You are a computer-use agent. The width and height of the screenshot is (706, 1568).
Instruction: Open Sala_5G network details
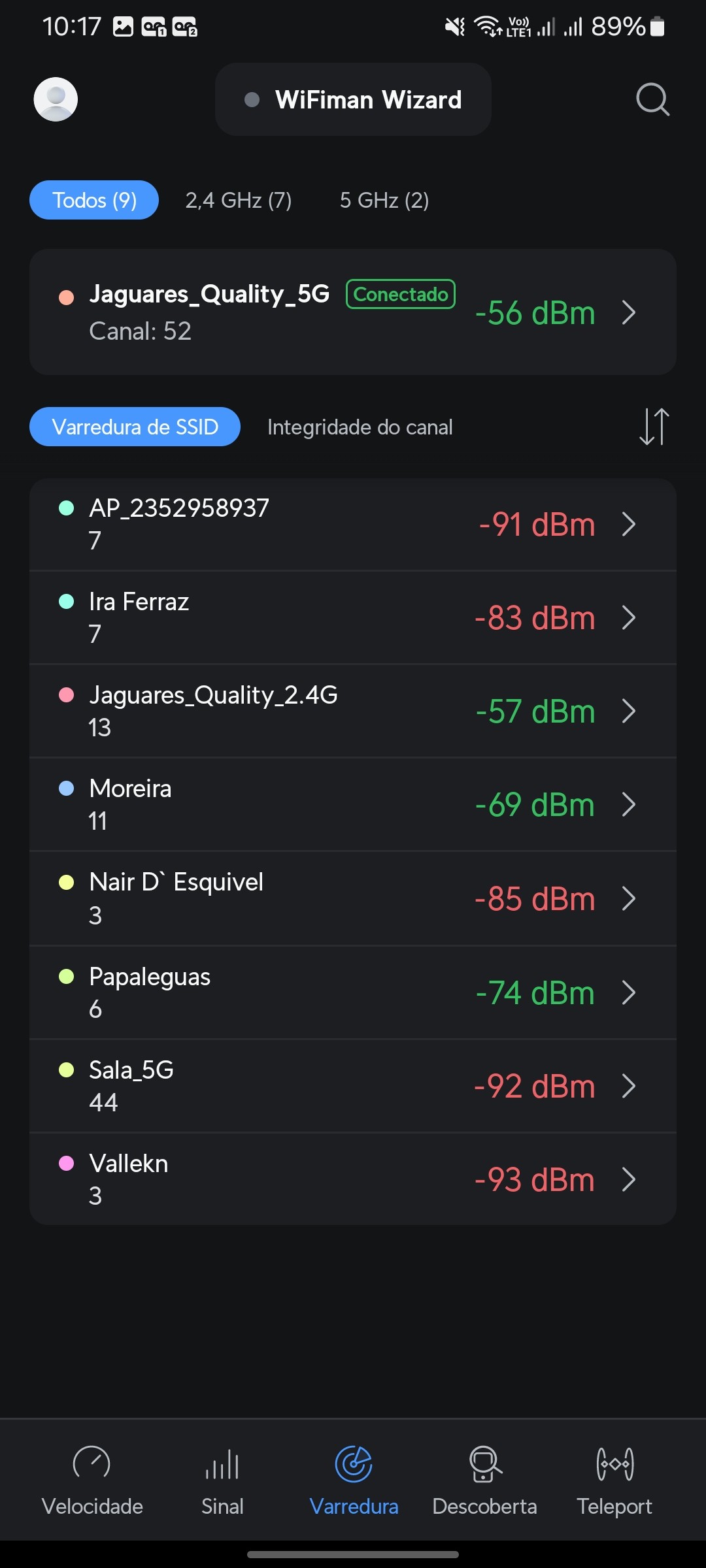(353, 1086)
